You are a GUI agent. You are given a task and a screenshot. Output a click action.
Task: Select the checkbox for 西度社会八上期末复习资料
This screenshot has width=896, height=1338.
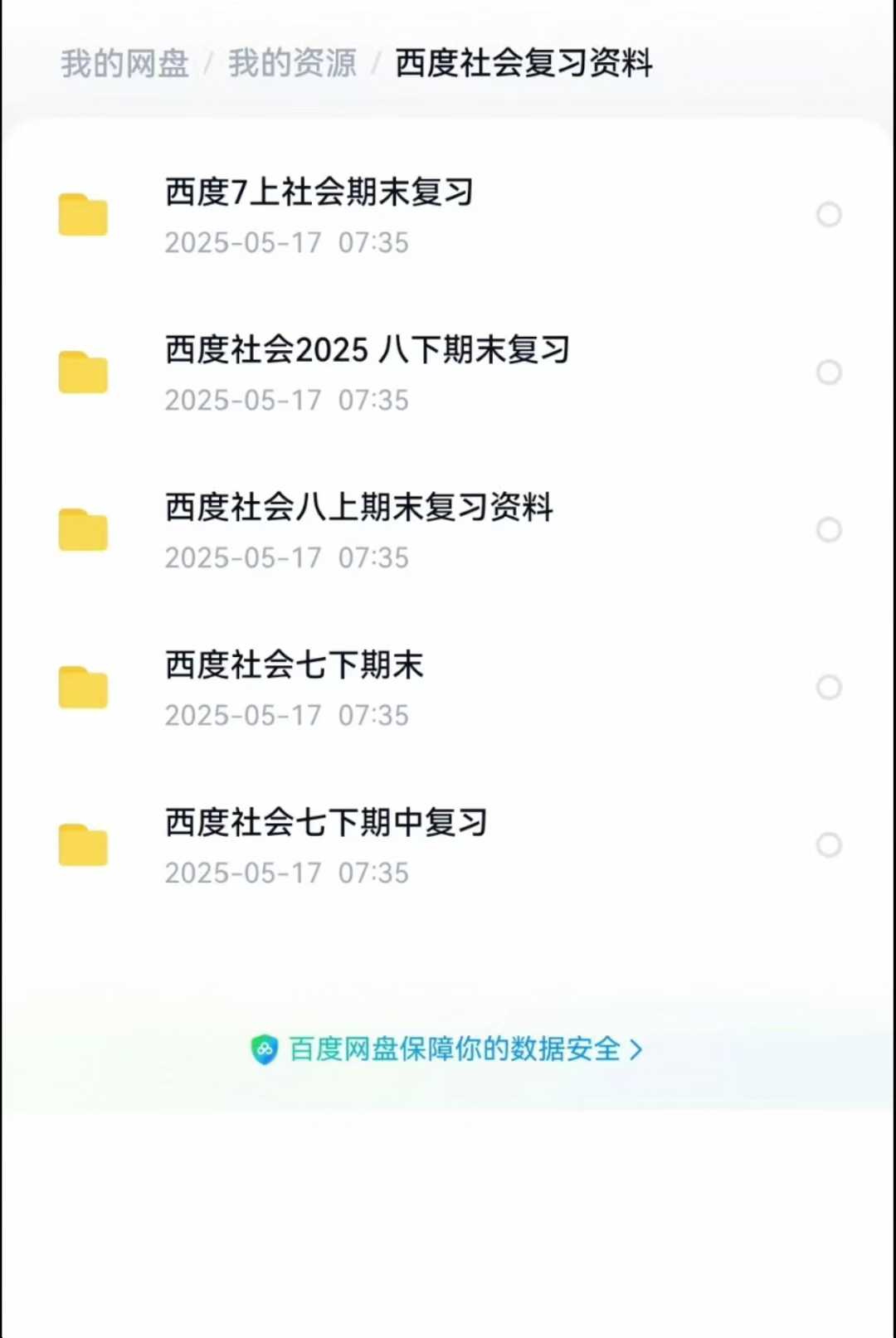tap(829, 529)
